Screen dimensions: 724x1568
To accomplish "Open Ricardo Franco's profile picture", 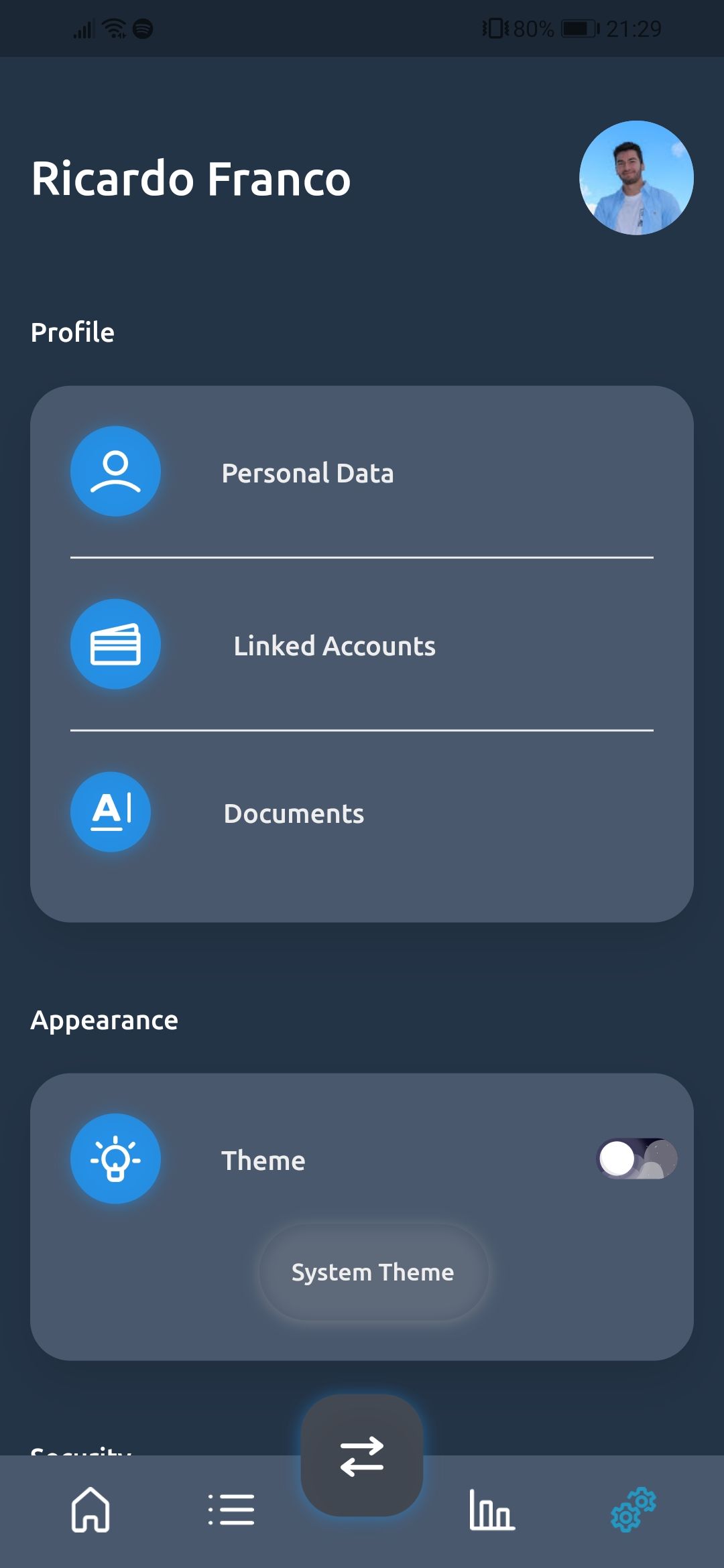I will 636,178.
